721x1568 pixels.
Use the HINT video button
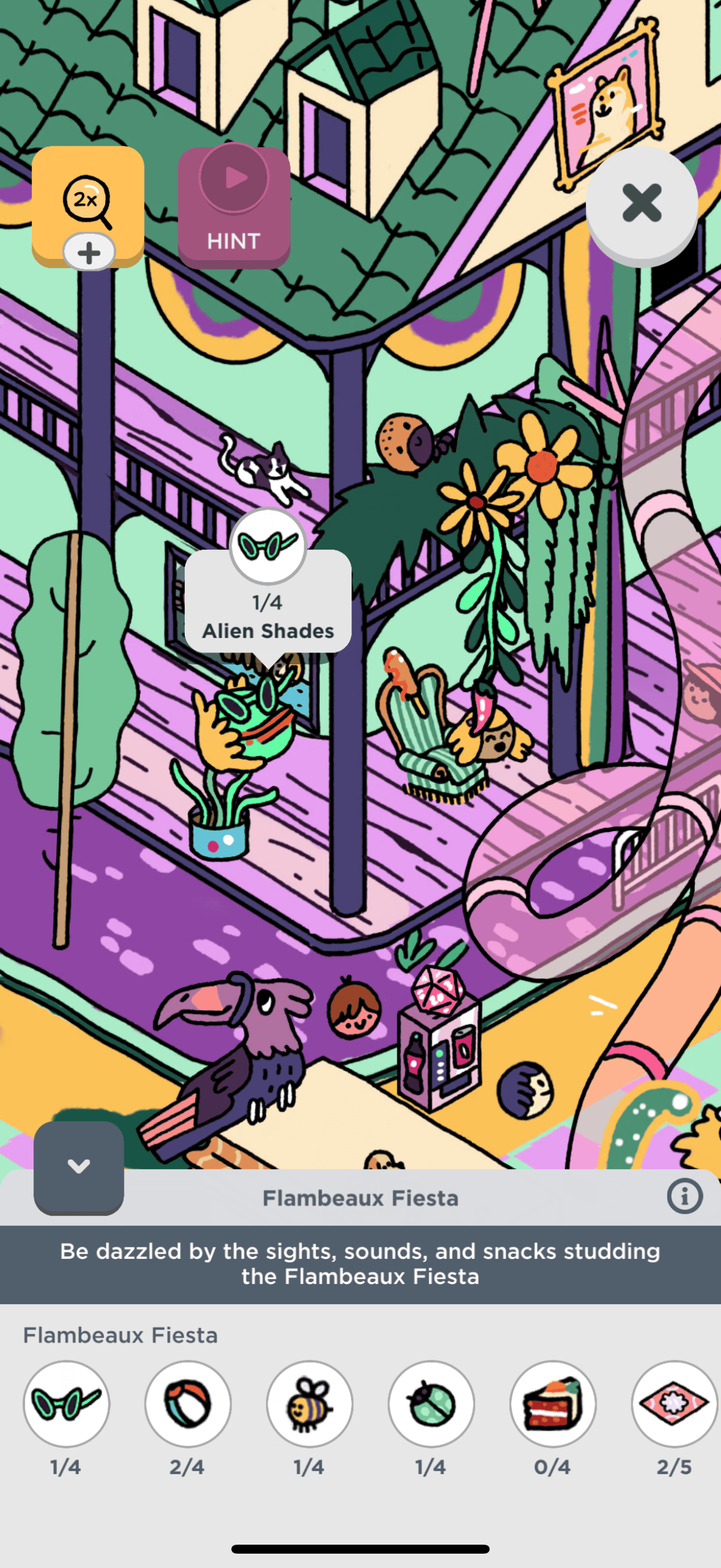point(234,207)
